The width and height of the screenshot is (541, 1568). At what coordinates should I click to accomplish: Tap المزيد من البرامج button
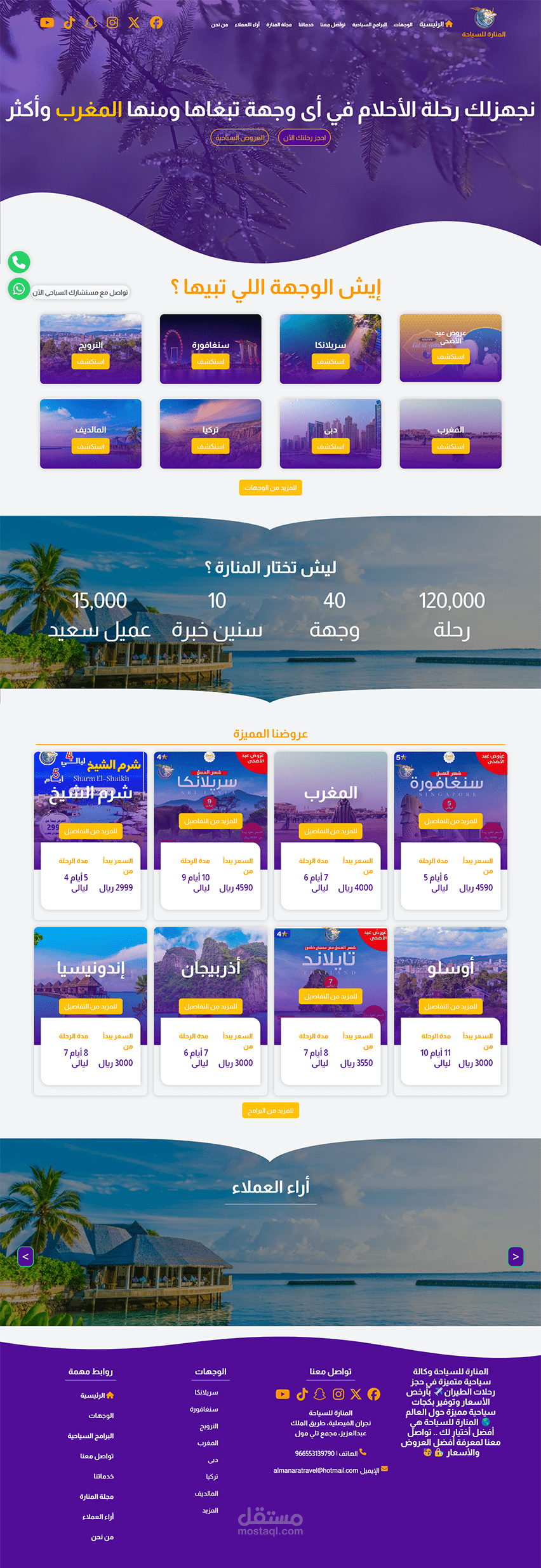tap(270, 1111)
